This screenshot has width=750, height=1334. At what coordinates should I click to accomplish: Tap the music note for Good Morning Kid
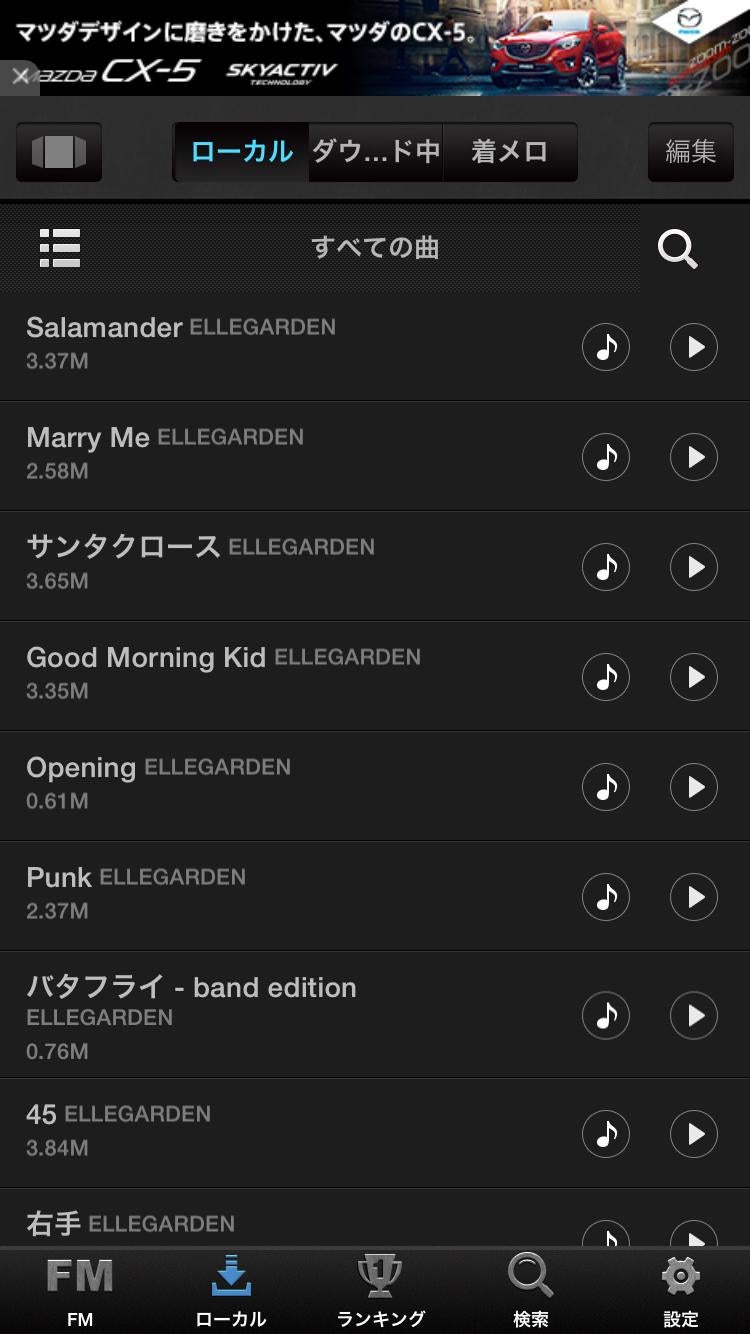point(605,677)
